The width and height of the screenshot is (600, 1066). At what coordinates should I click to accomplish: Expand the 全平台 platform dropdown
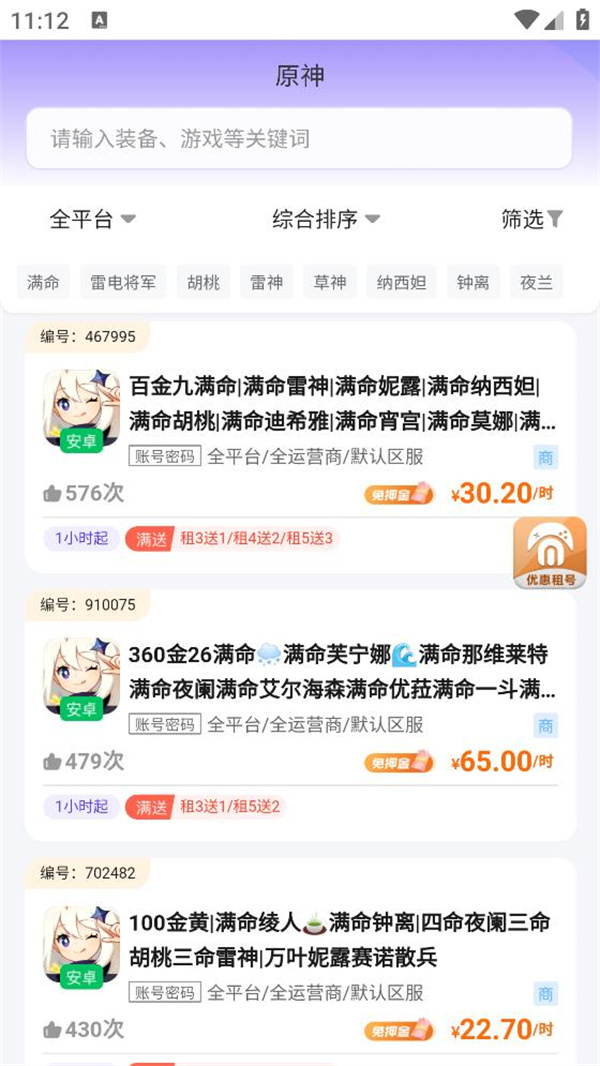pyautogui.click(x=92, y=219)
